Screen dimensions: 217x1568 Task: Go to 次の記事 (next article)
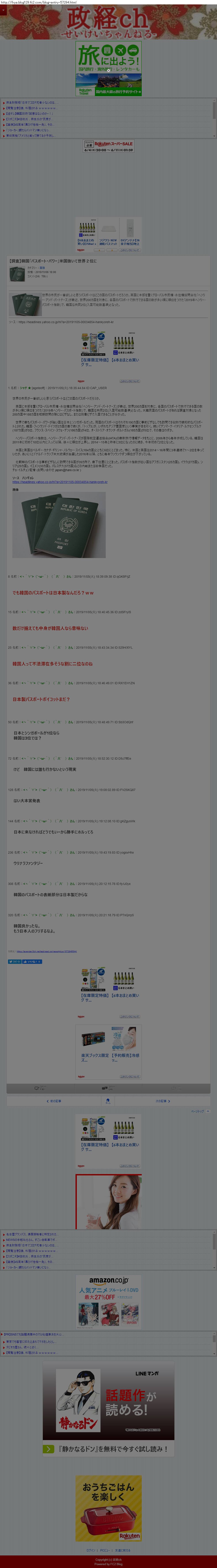(163, 1101)
